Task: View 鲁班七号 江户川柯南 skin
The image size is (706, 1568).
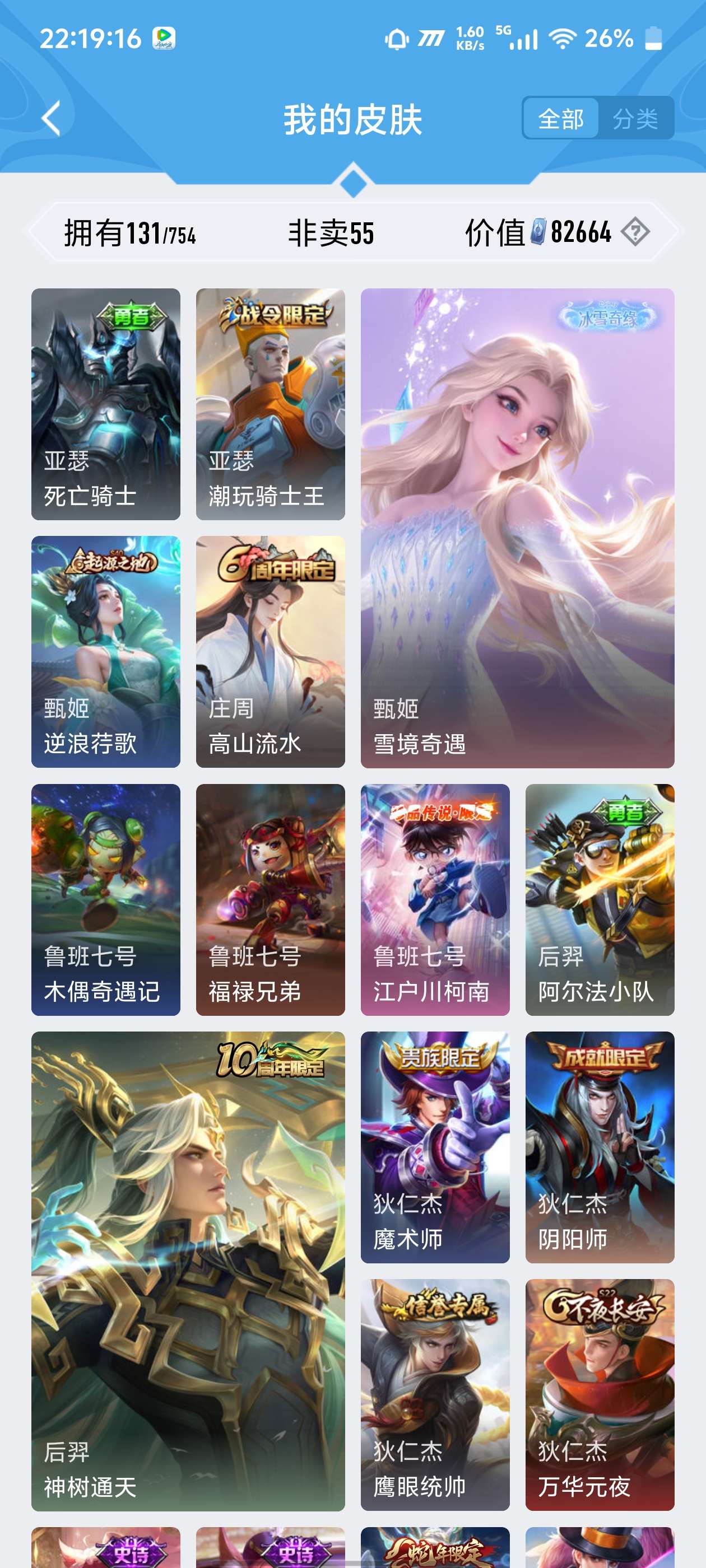Action: [435, 900]
